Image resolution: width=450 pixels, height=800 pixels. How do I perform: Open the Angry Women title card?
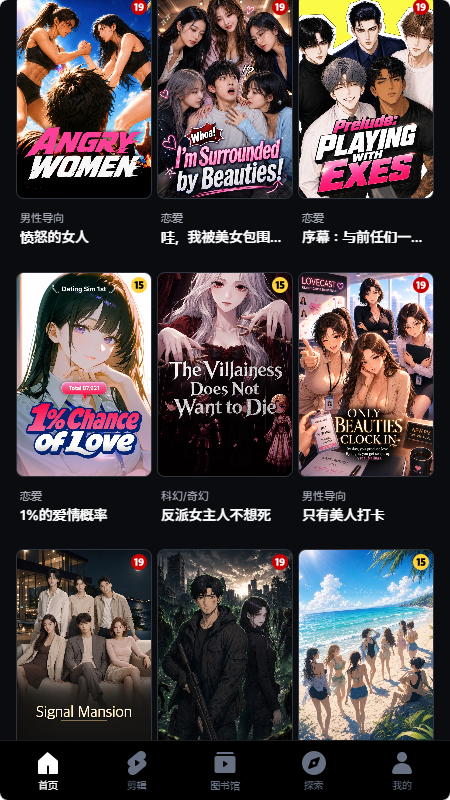point(84,98)
